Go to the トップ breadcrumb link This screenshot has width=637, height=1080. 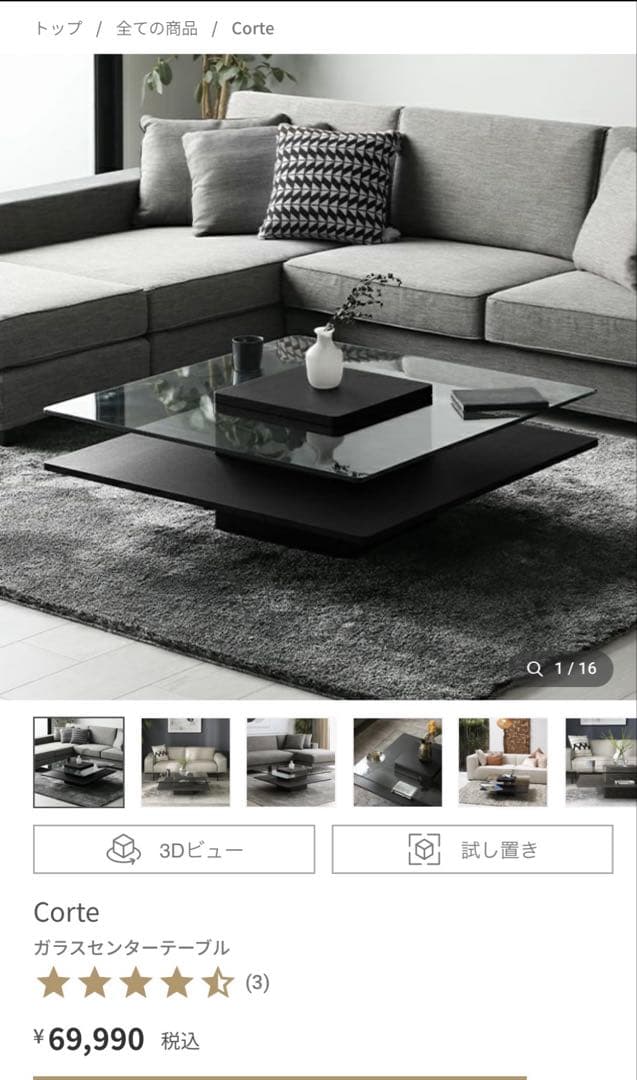pyautogui.click(x=58, y=28)
